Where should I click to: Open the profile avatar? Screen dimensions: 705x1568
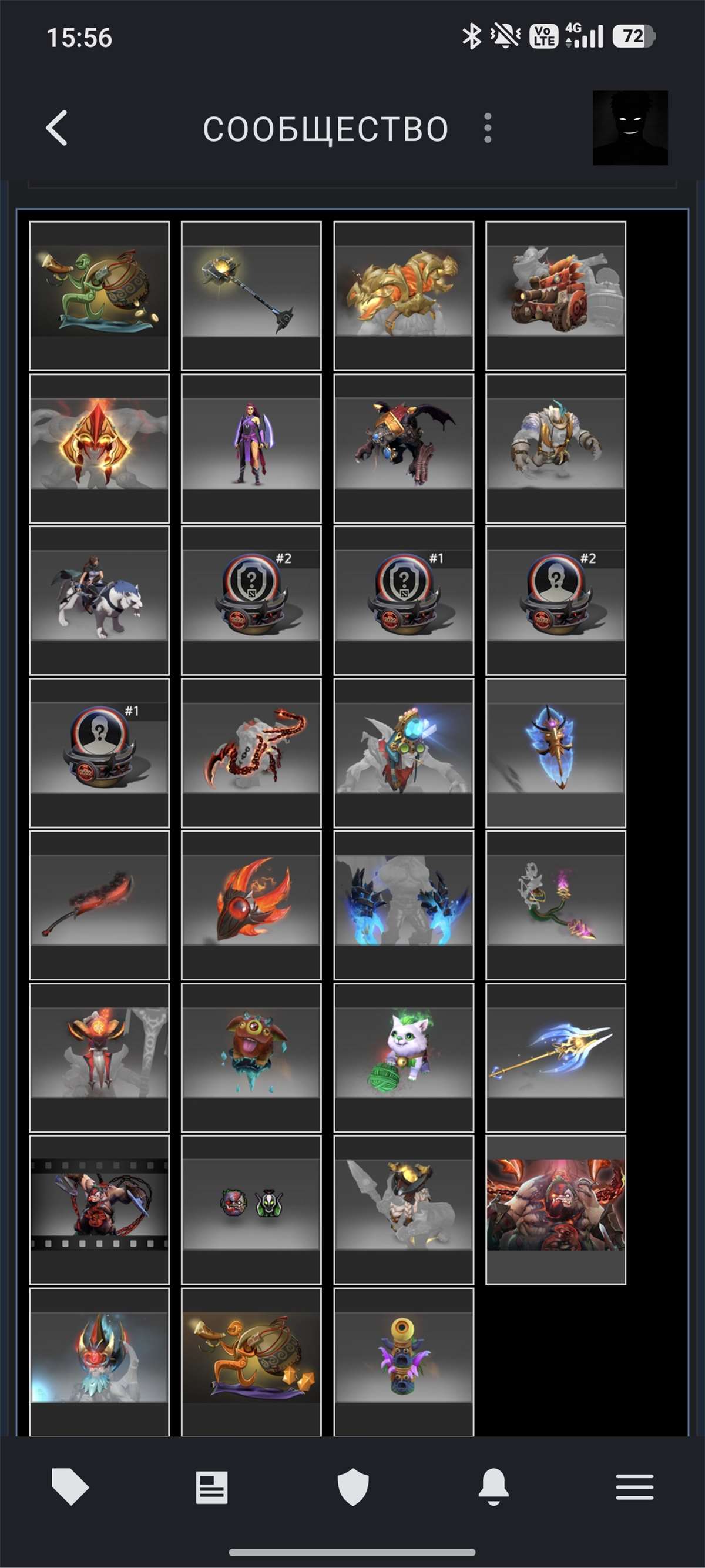click(630, 128)
